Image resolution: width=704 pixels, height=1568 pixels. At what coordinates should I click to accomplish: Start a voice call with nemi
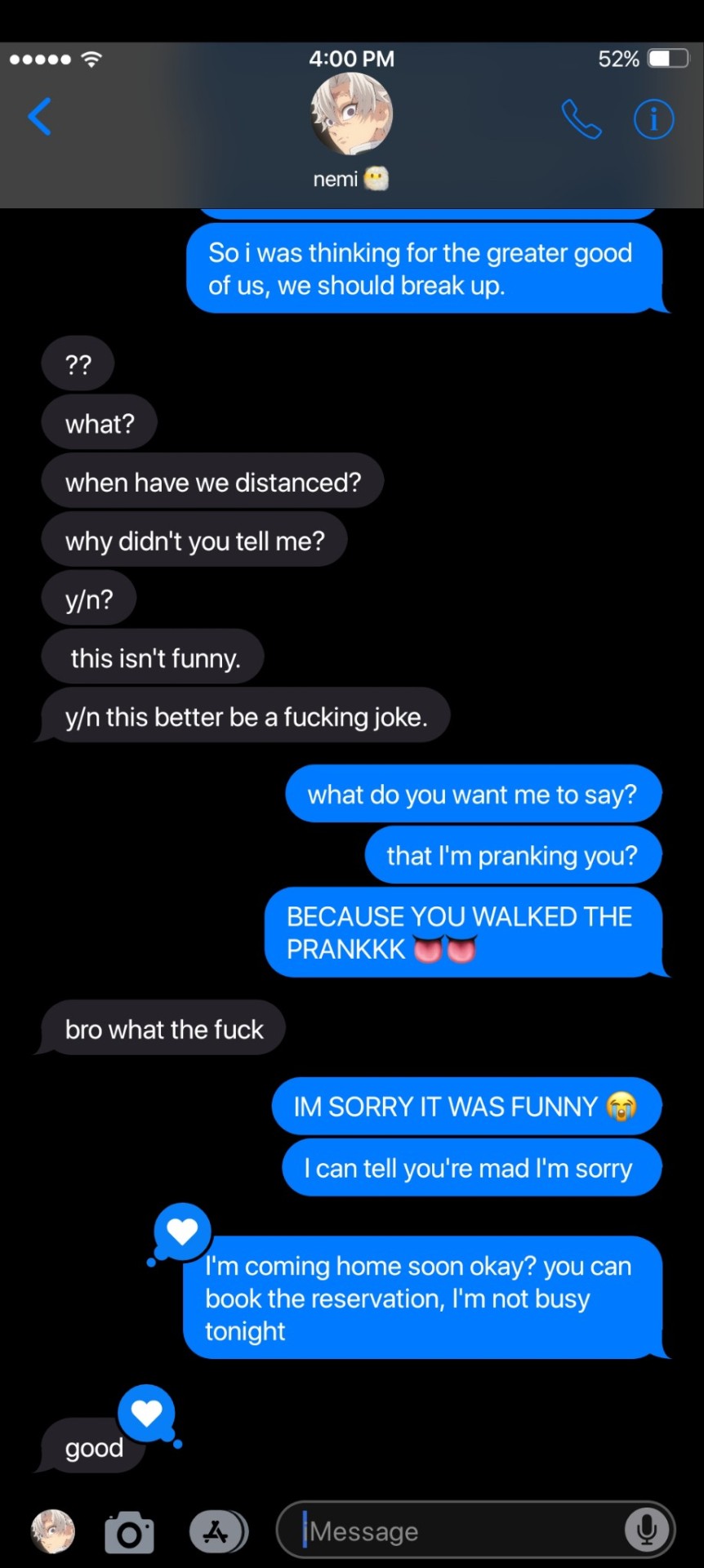581,120
